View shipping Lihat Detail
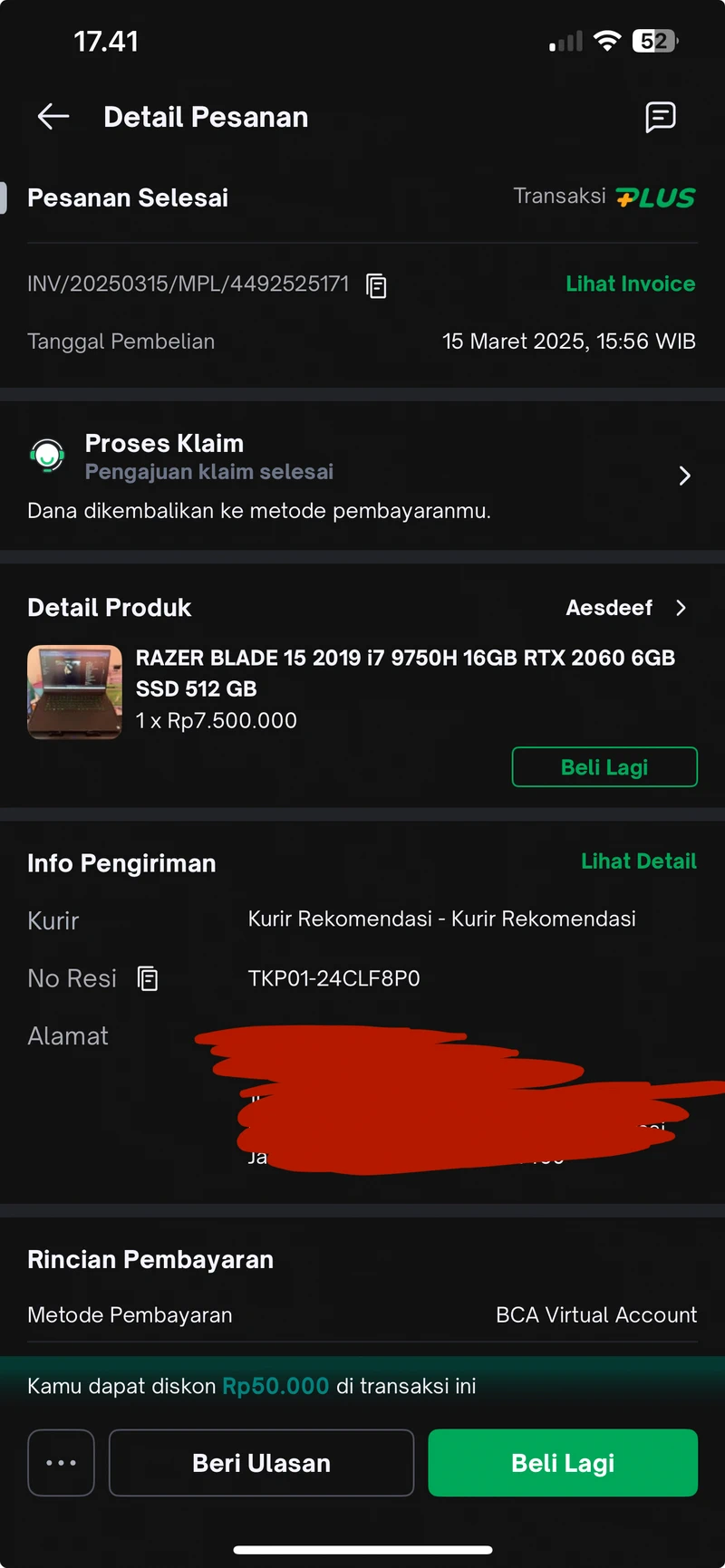This screenshot has height=1568, width=725. pyautogui.click(x=638, y=861)
